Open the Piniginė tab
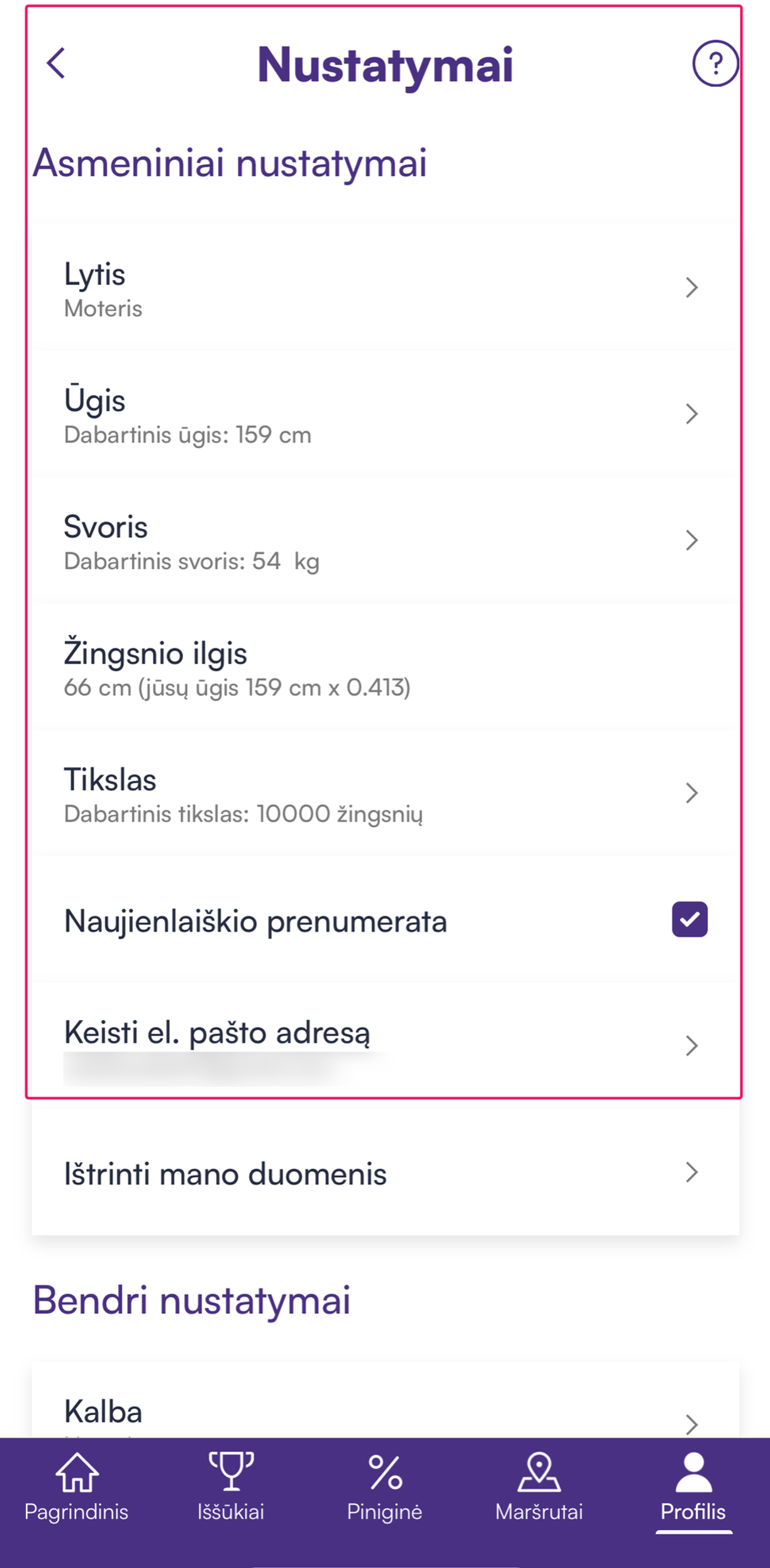The width and height of the screenshot is (770, 1568). (x=384, y=1487)
